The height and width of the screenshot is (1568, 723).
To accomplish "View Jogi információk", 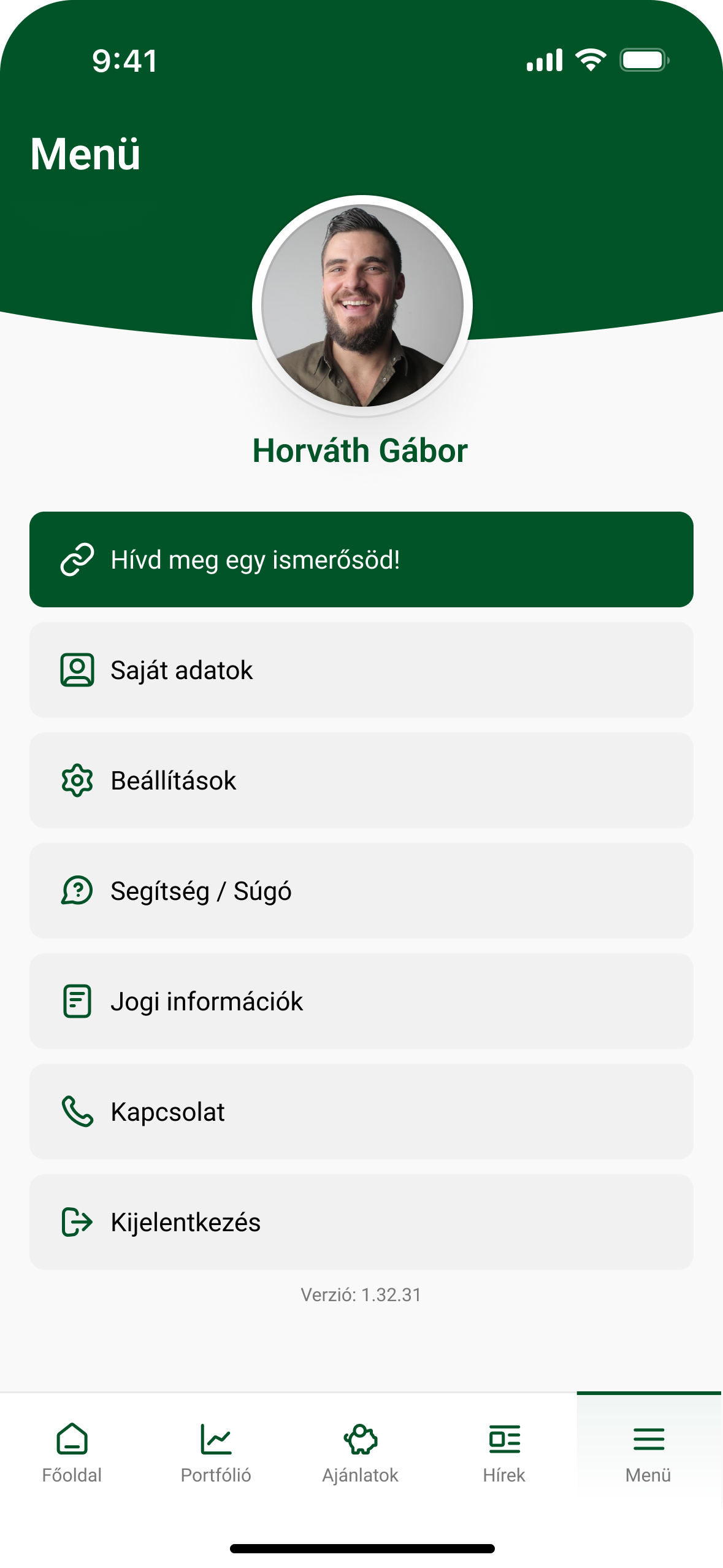I will 361,1001.
